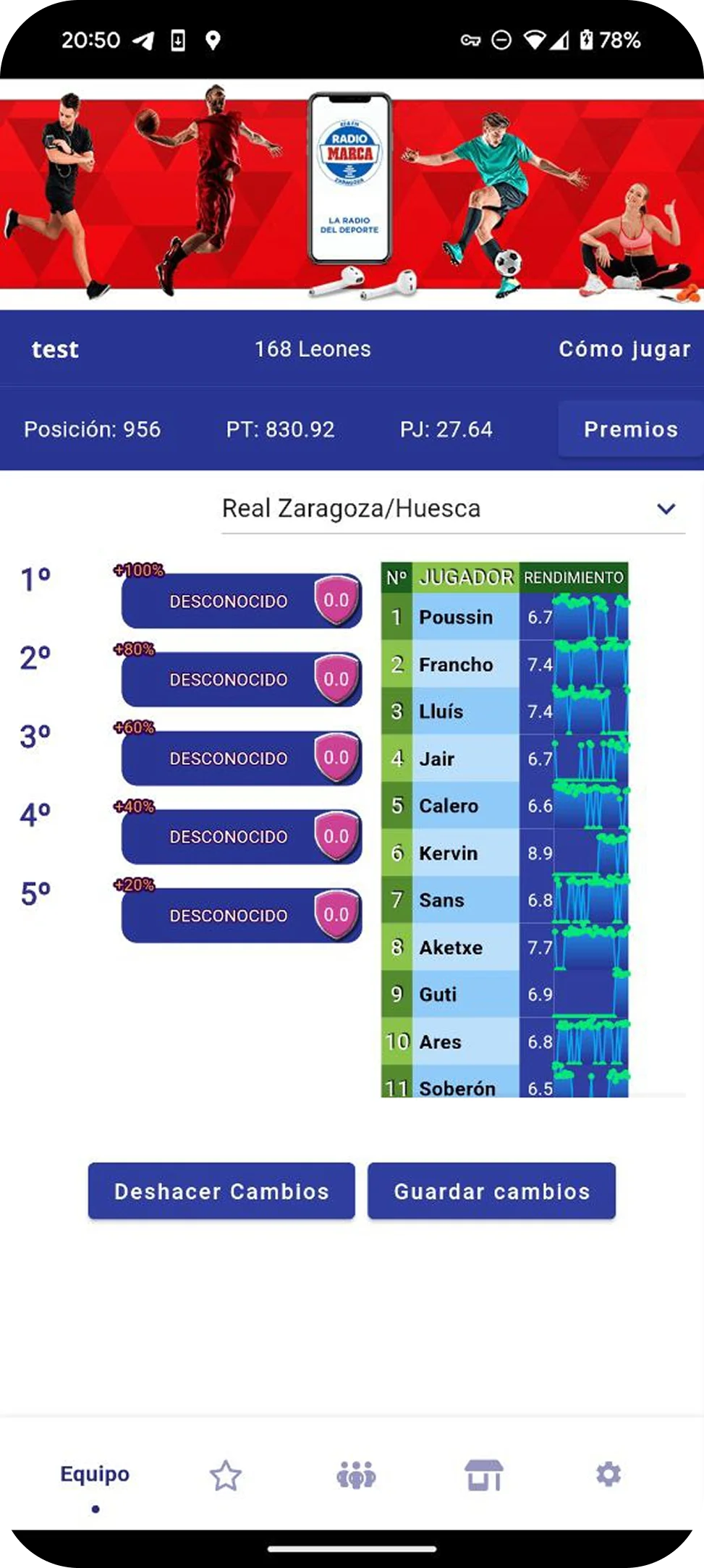Select Guti from the player list
Screen dimensions: 704x1568
438,995
